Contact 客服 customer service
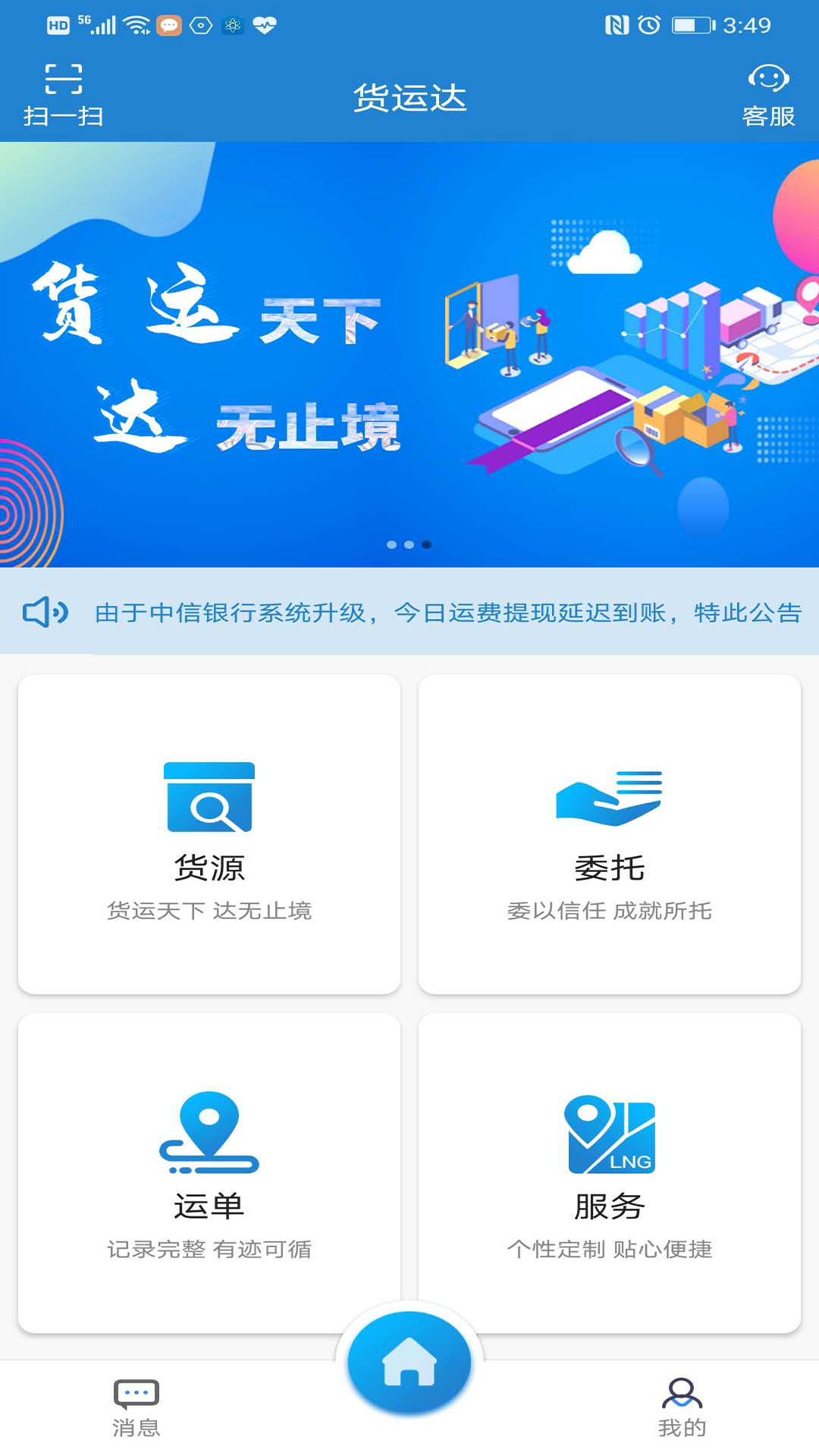 click(x=768, y=93)
